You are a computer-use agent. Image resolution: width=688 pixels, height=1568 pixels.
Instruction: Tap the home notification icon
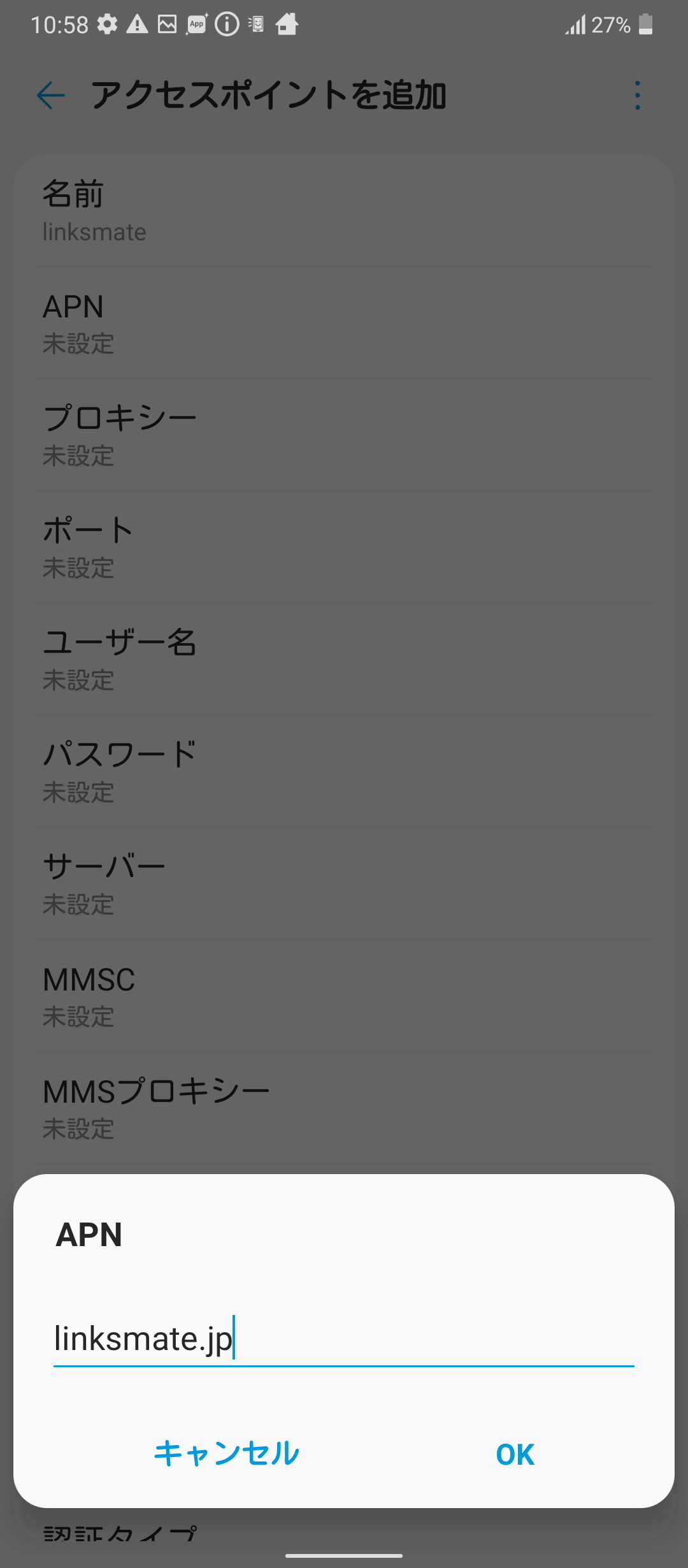point(286,24)
